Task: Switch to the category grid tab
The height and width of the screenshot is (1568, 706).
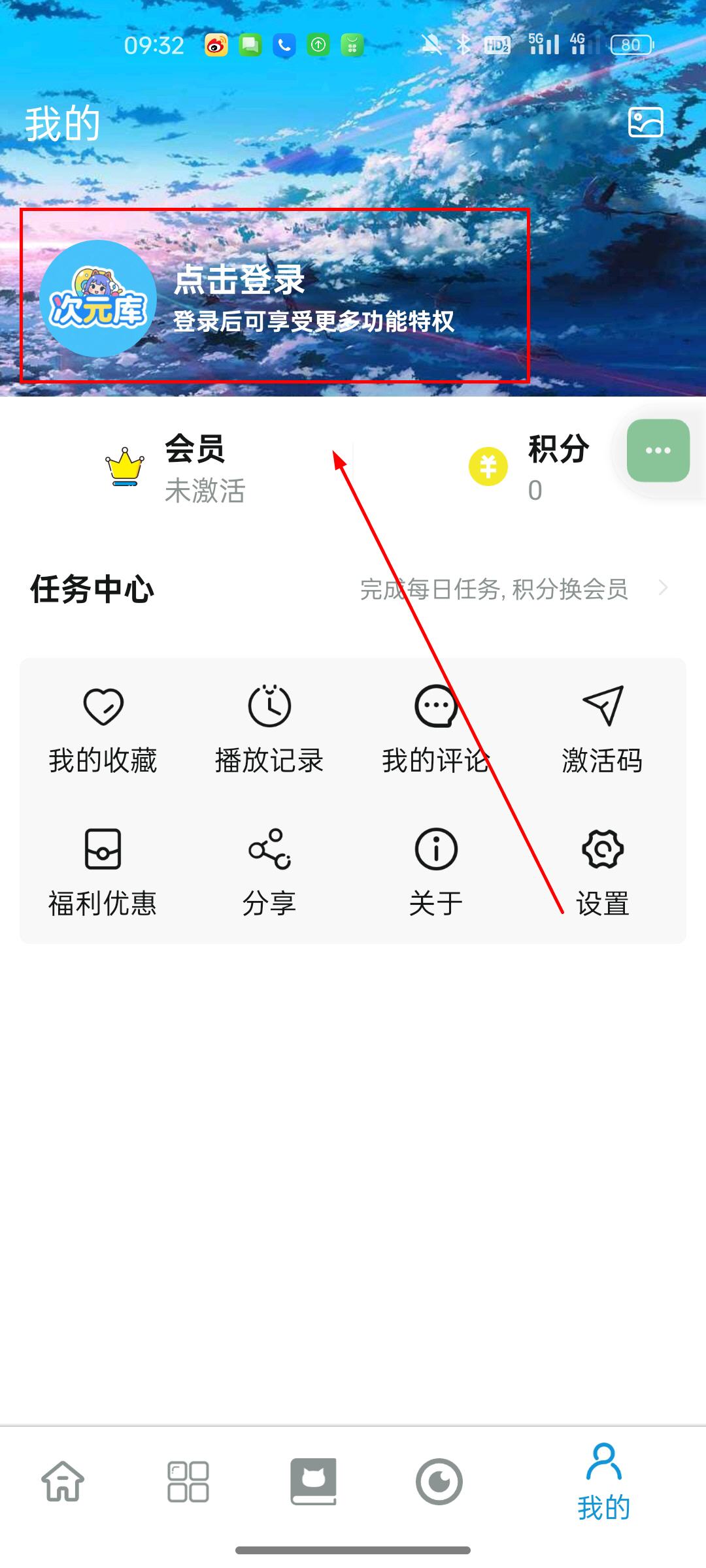Action: [x=188, y=1481]
